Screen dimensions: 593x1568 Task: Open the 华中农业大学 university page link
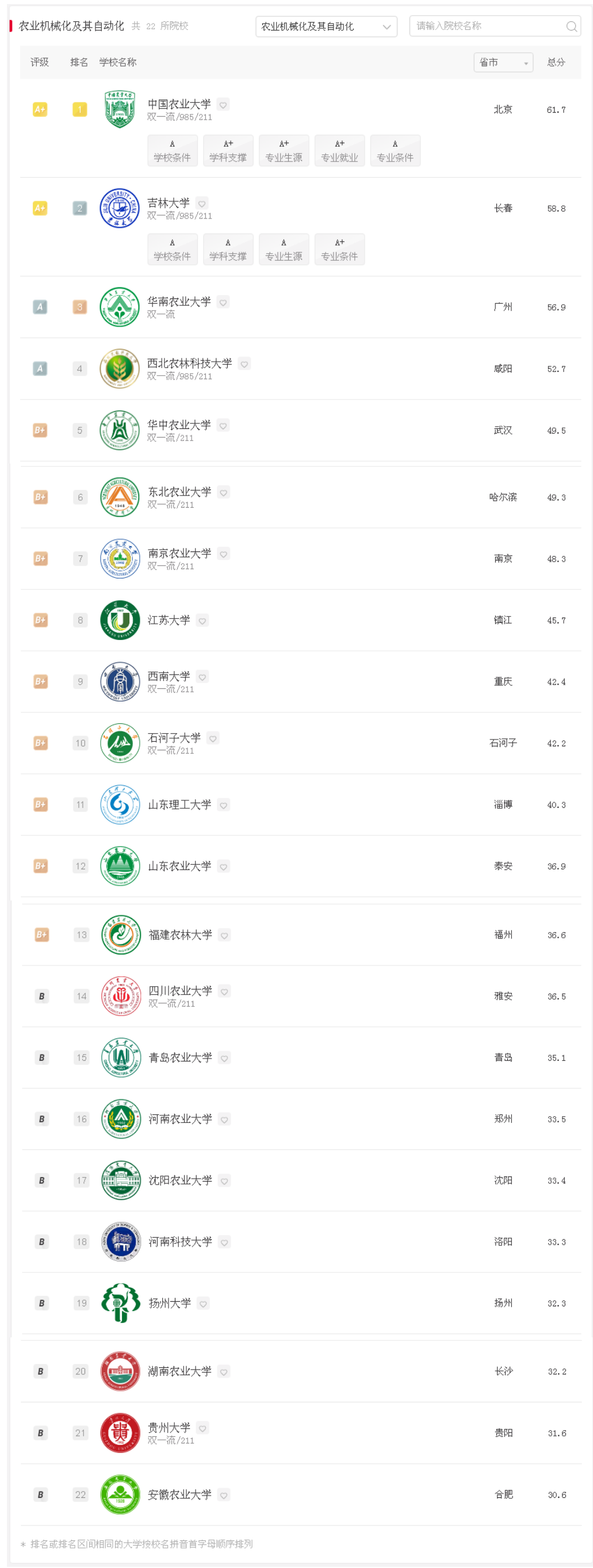click(x=180, y=426)
